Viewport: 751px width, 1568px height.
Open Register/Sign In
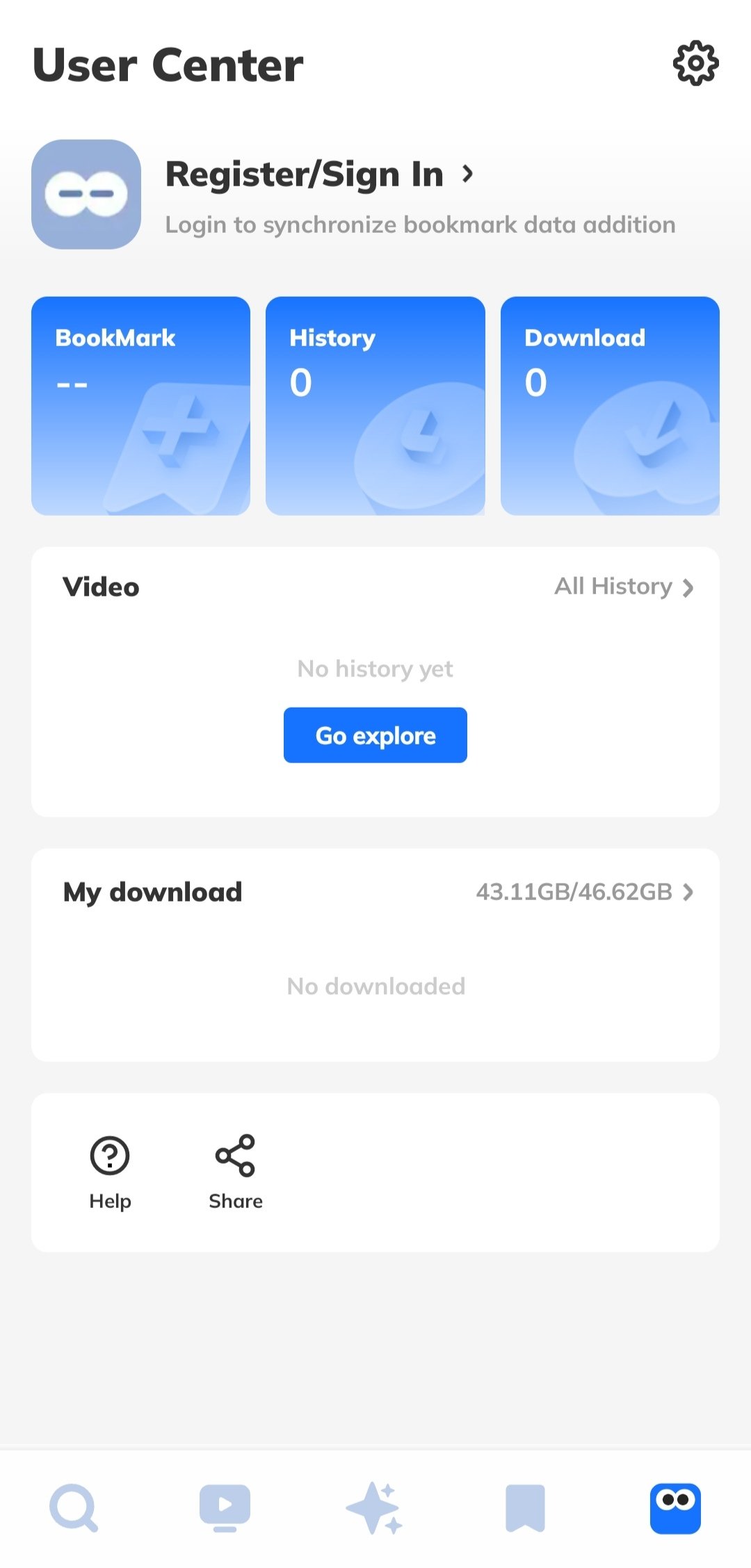pos(319,174)
